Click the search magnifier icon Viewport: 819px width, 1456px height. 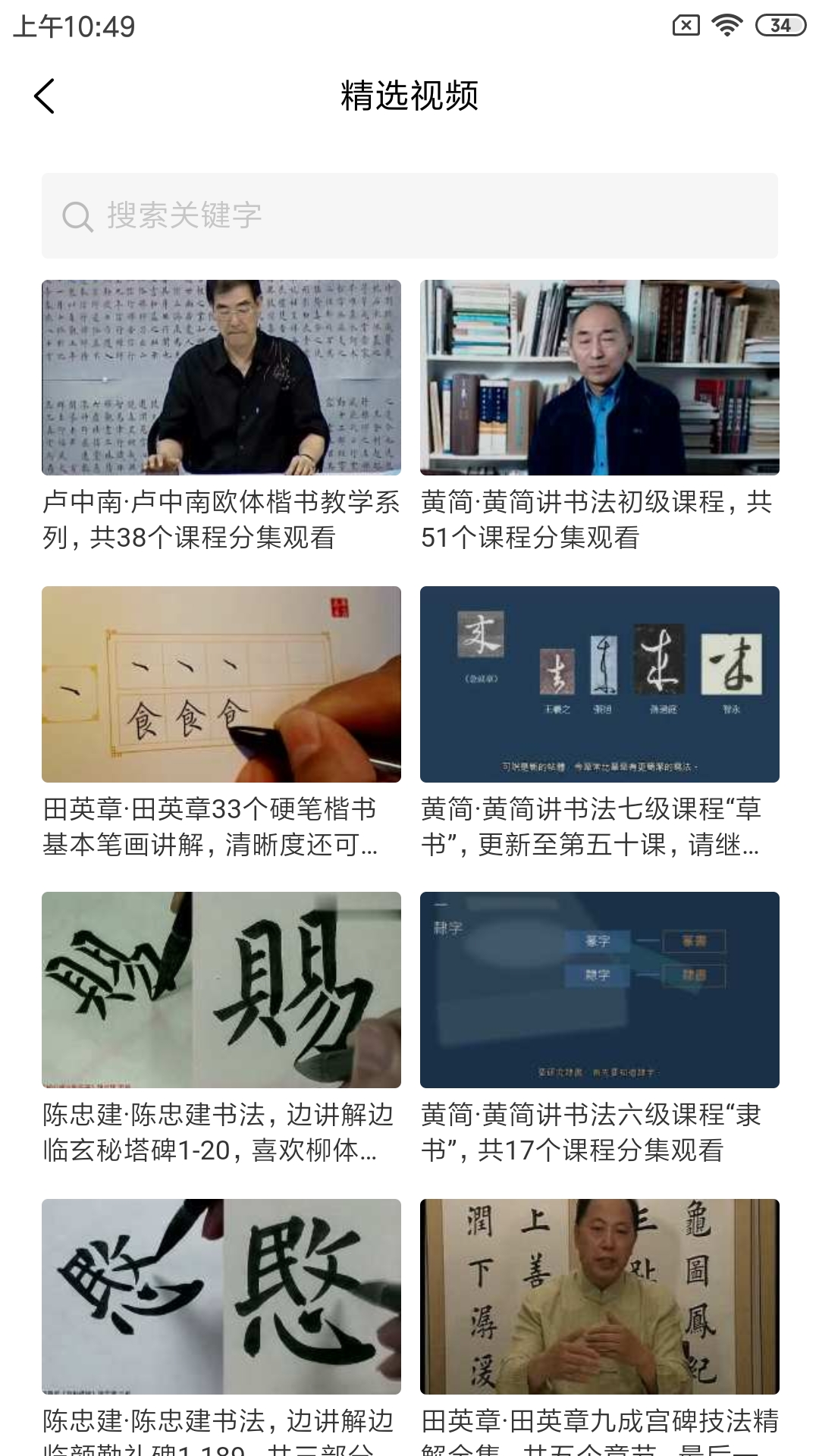click(x=75, y=215)
